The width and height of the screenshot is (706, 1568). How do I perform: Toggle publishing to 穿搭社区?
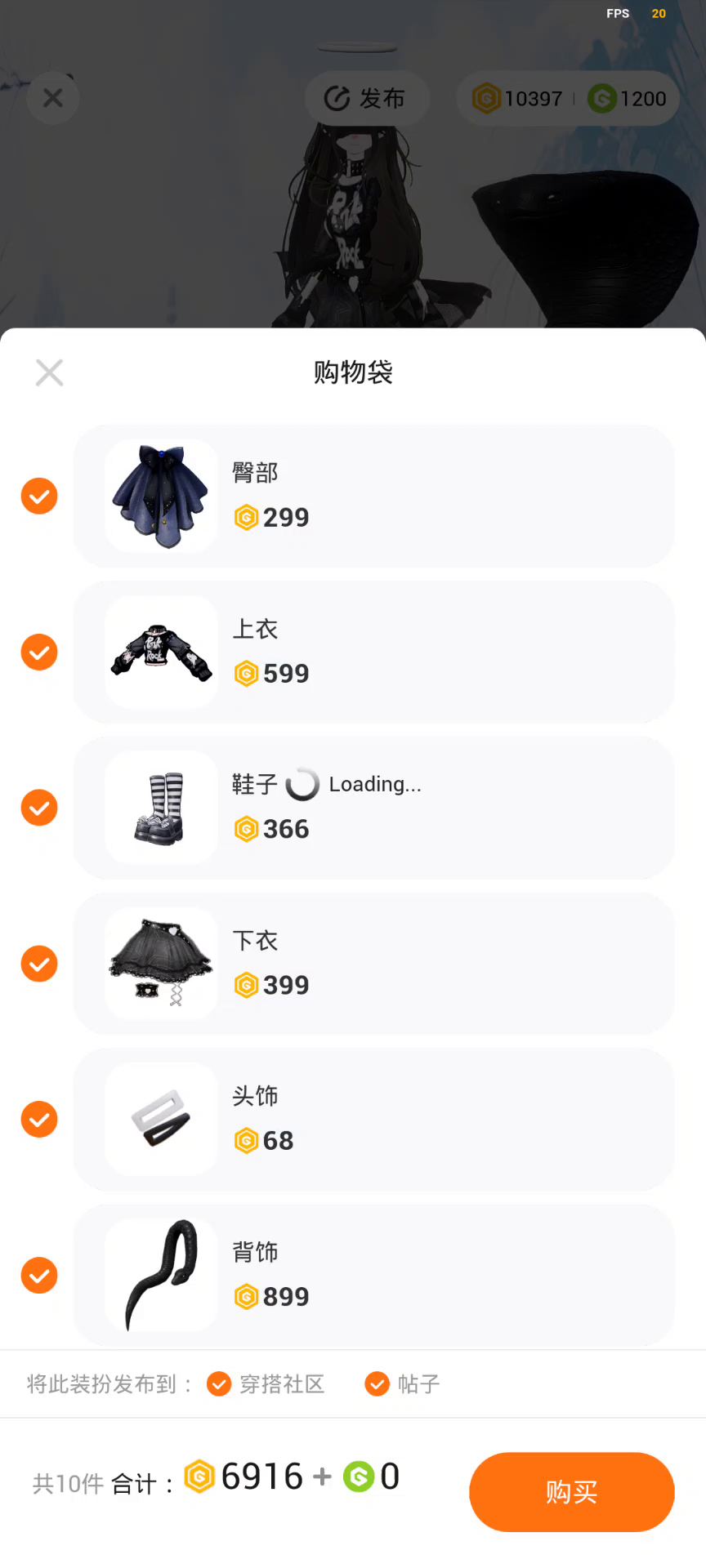[x=219, y=1384]
